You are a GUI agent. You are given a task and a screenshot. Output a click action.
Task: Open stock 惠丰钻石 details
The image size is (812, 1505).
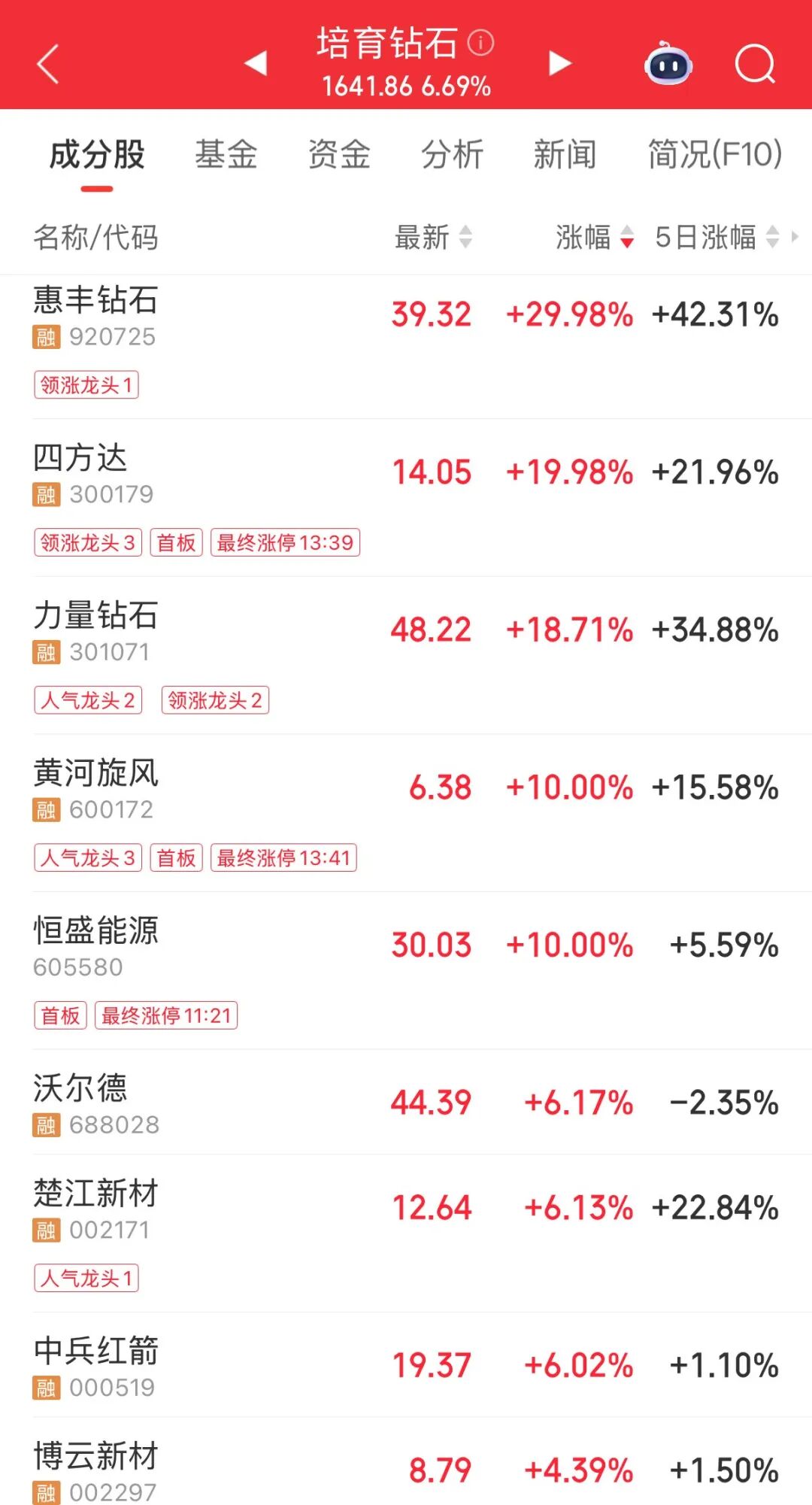96,301
